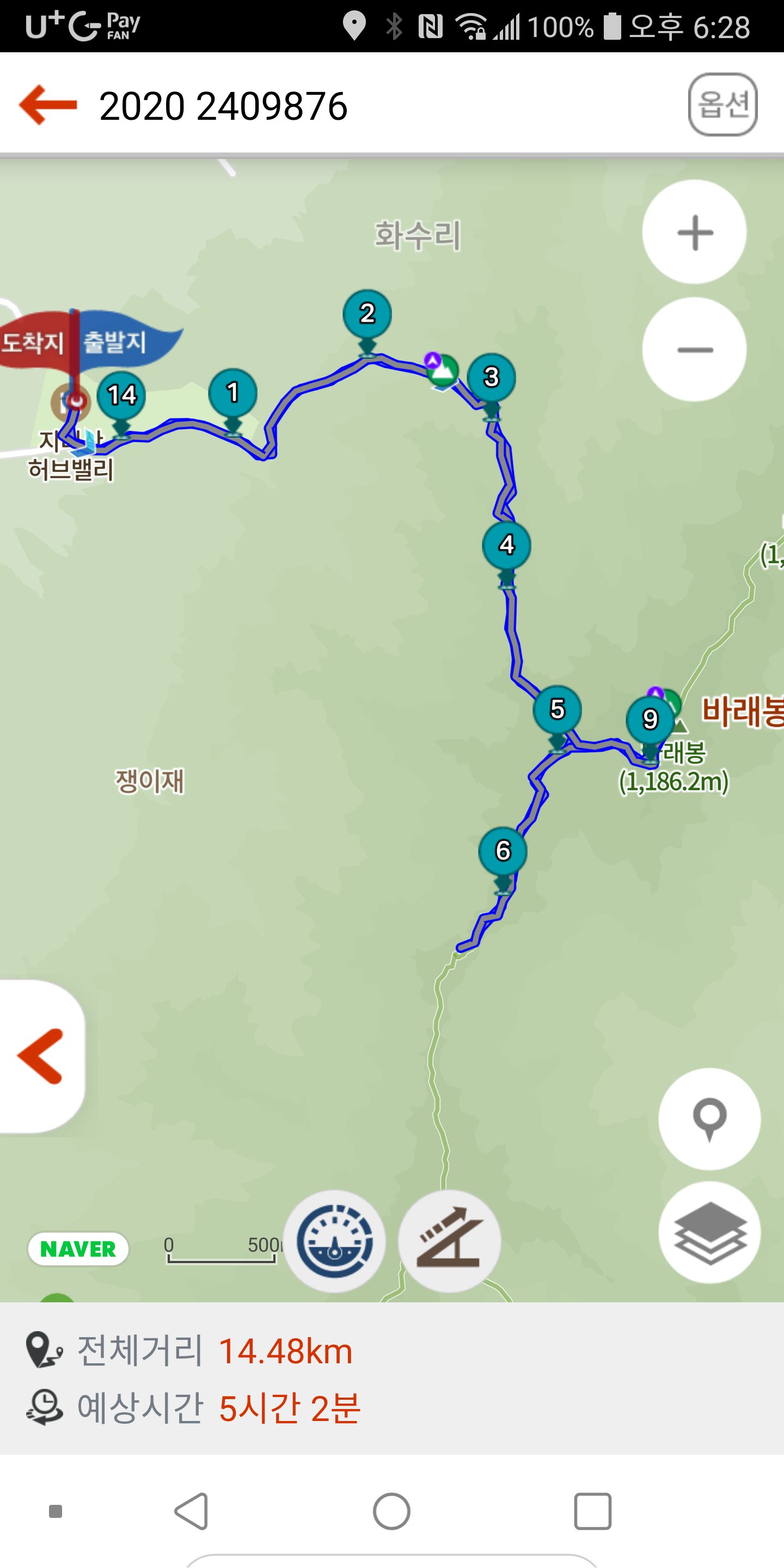Select waypoint marker 6 on route
The width and height of the screenshot is (784, 1568).
pyautogui.click(x=503, y=851)
